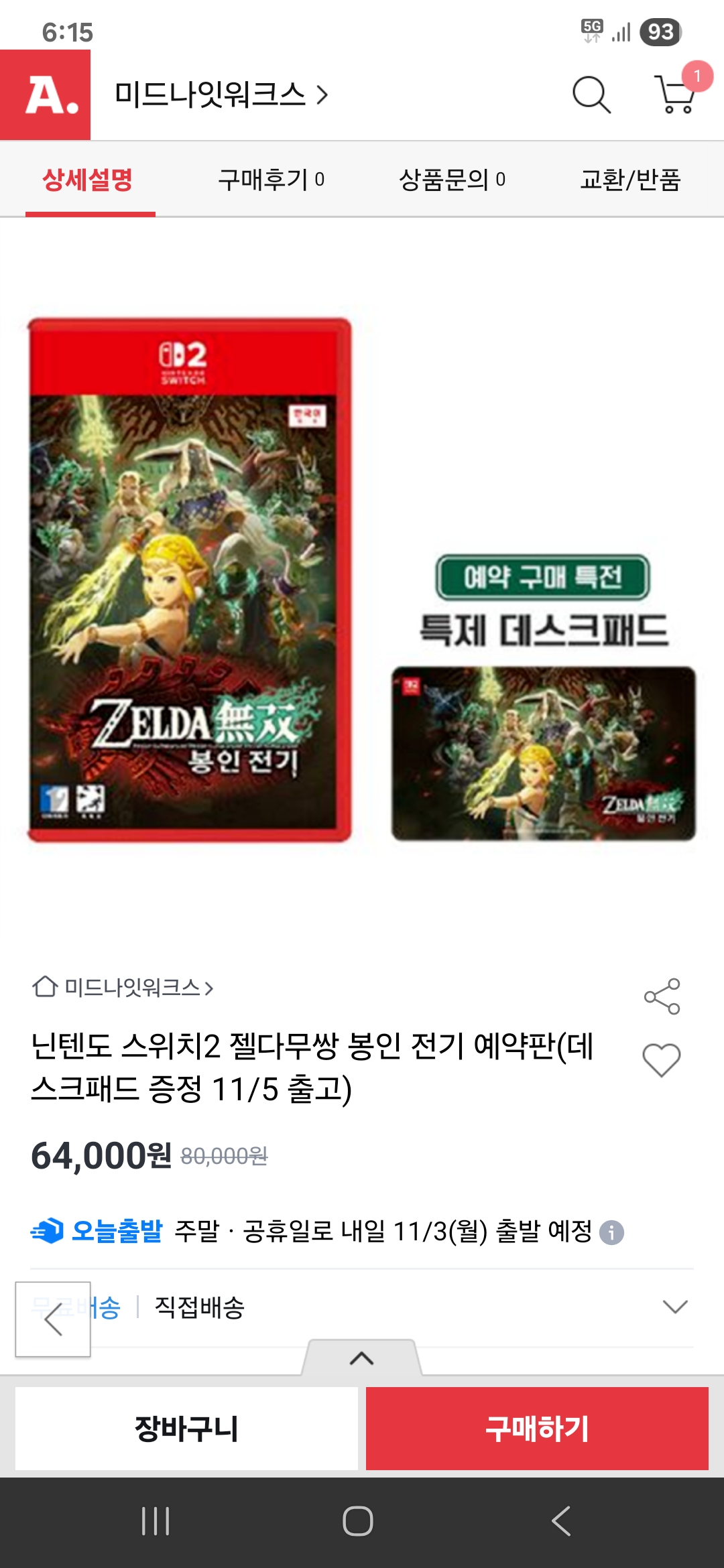
Task: Switch to the 교환/반품 tab
Action: [630, 180]
